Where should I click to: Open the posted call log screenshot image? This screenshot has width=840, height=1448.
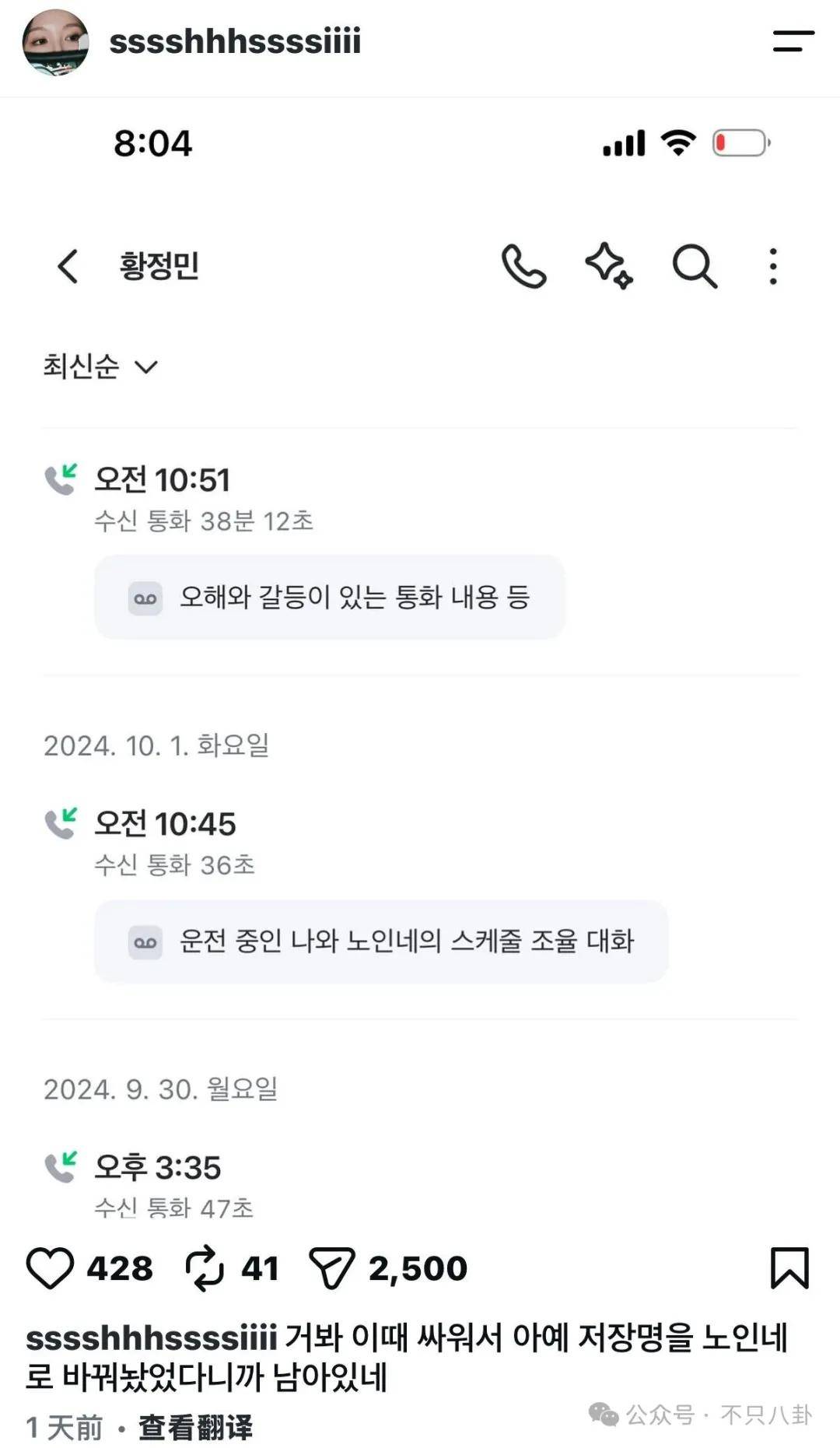pyautogui.click(x=420, y=665)
